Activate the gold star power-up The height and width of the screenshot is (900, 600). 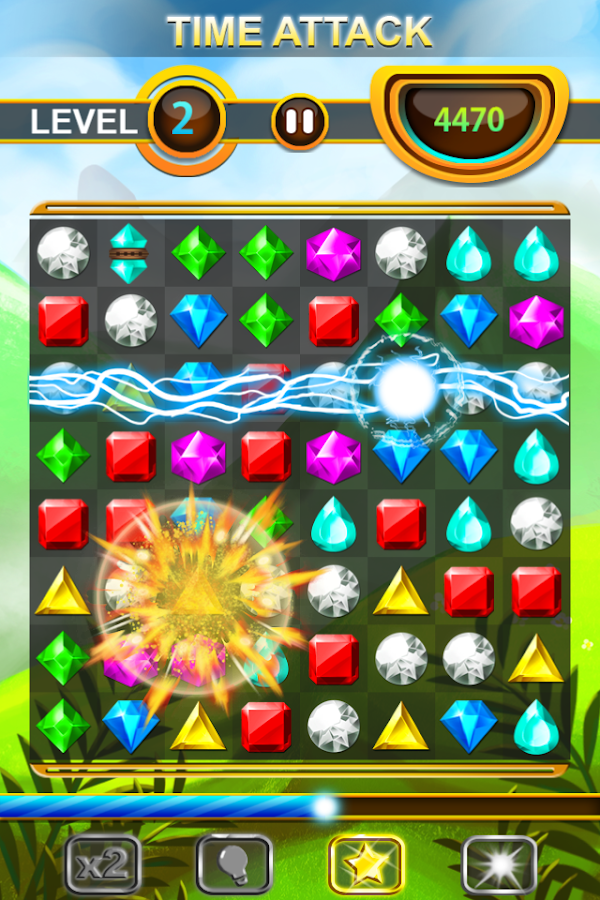click(366, 864)
